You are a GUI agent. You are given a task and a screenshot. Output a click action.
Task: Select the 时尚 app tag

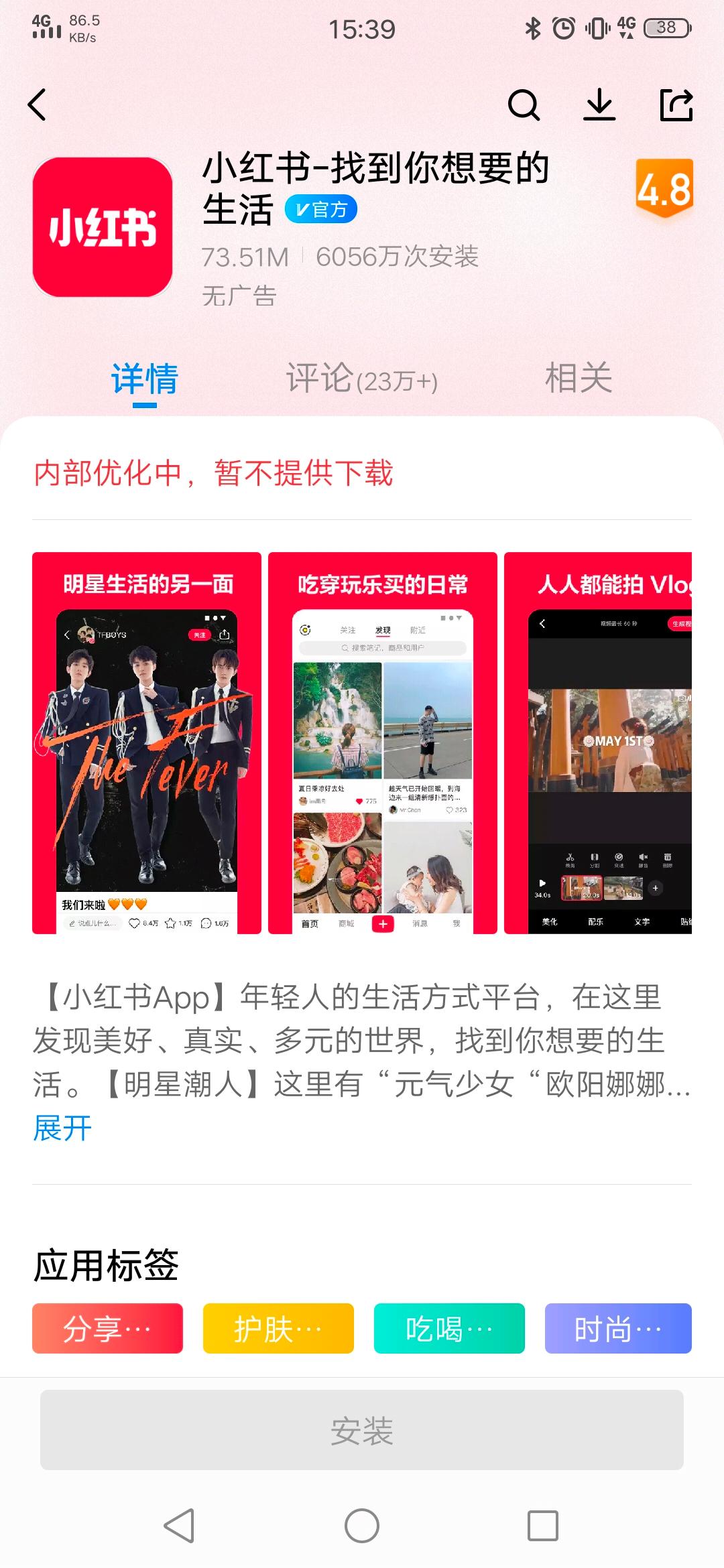pyautogui.click(x=618, y=1328)
